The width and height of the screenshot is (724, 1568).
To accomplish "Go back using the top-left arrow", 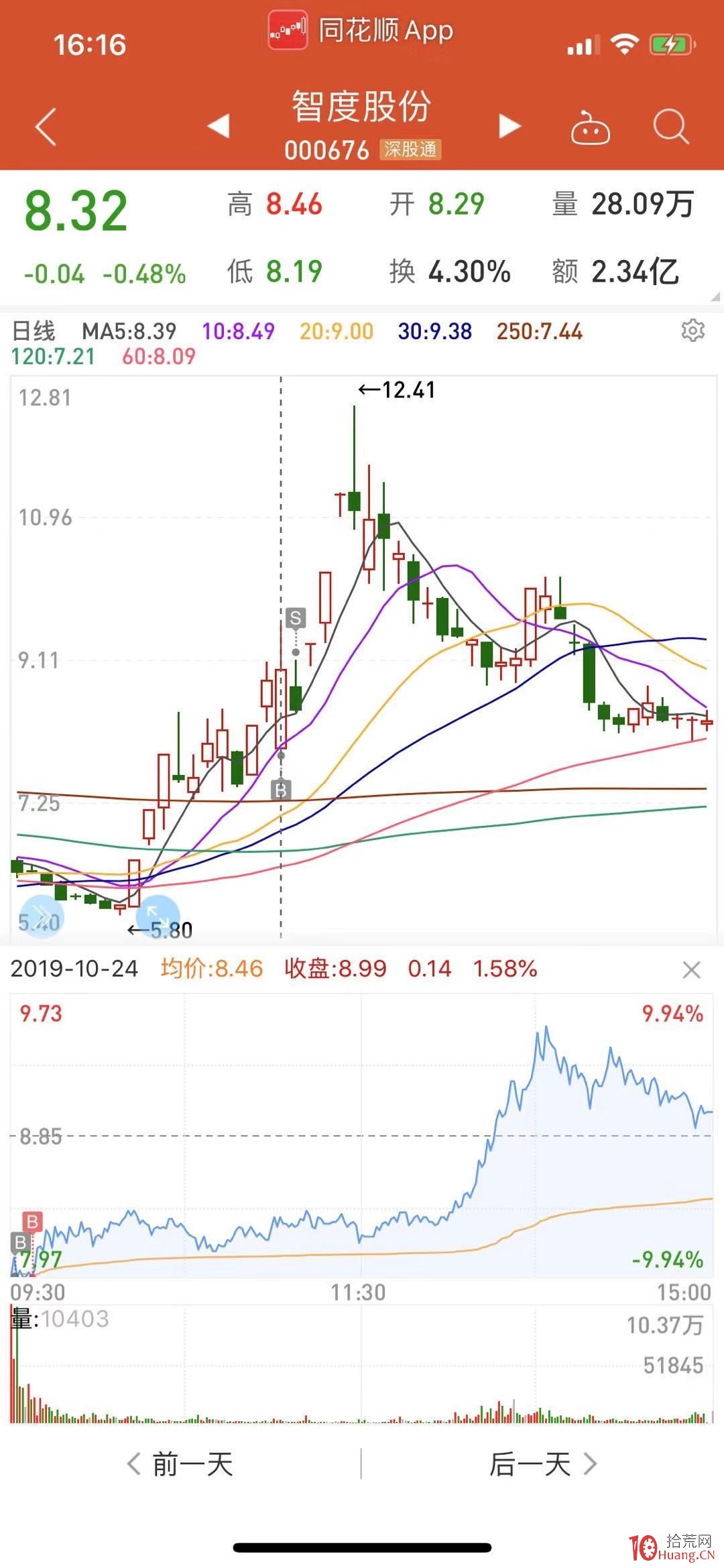I will click(x=46, y=126).
